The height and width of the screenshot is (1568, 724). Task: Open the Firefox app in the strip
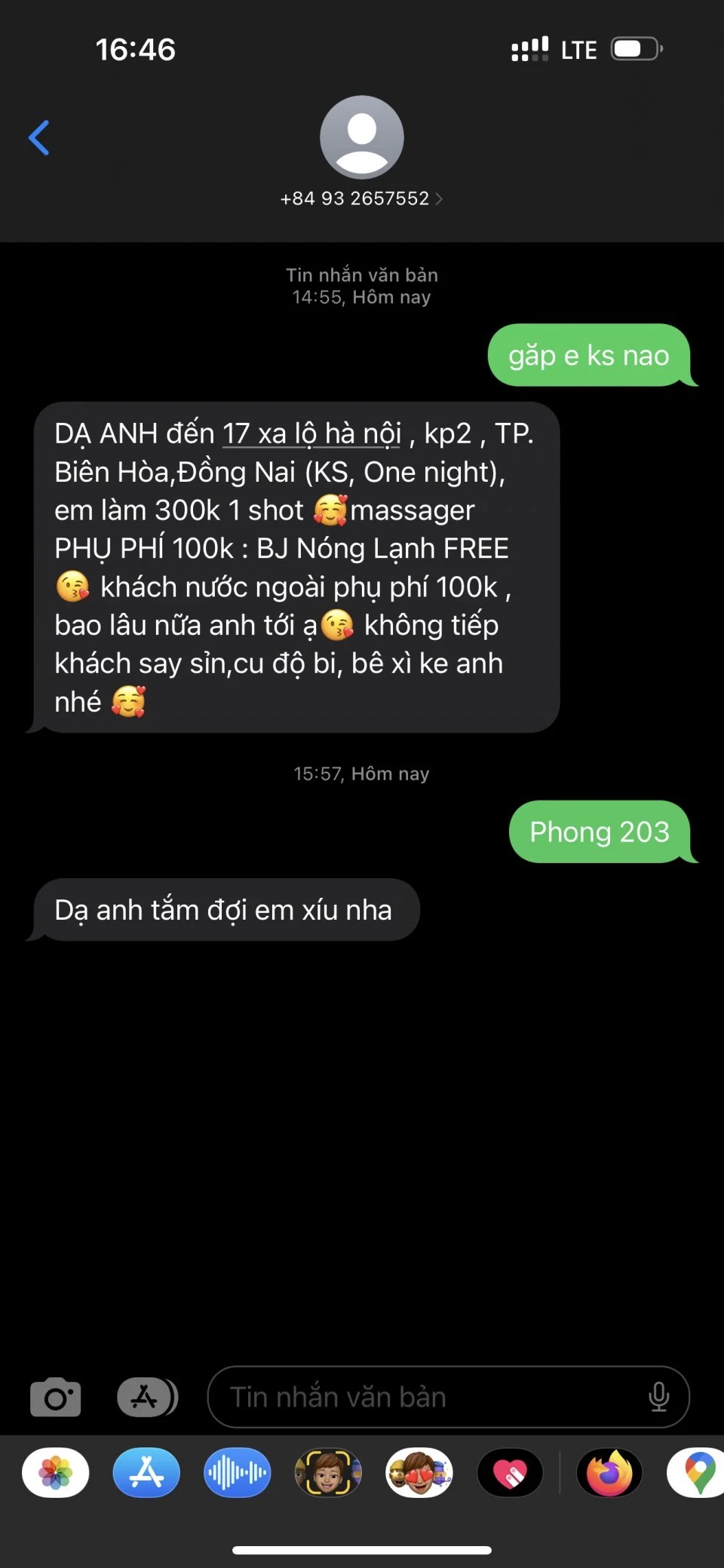point(609,1473)
